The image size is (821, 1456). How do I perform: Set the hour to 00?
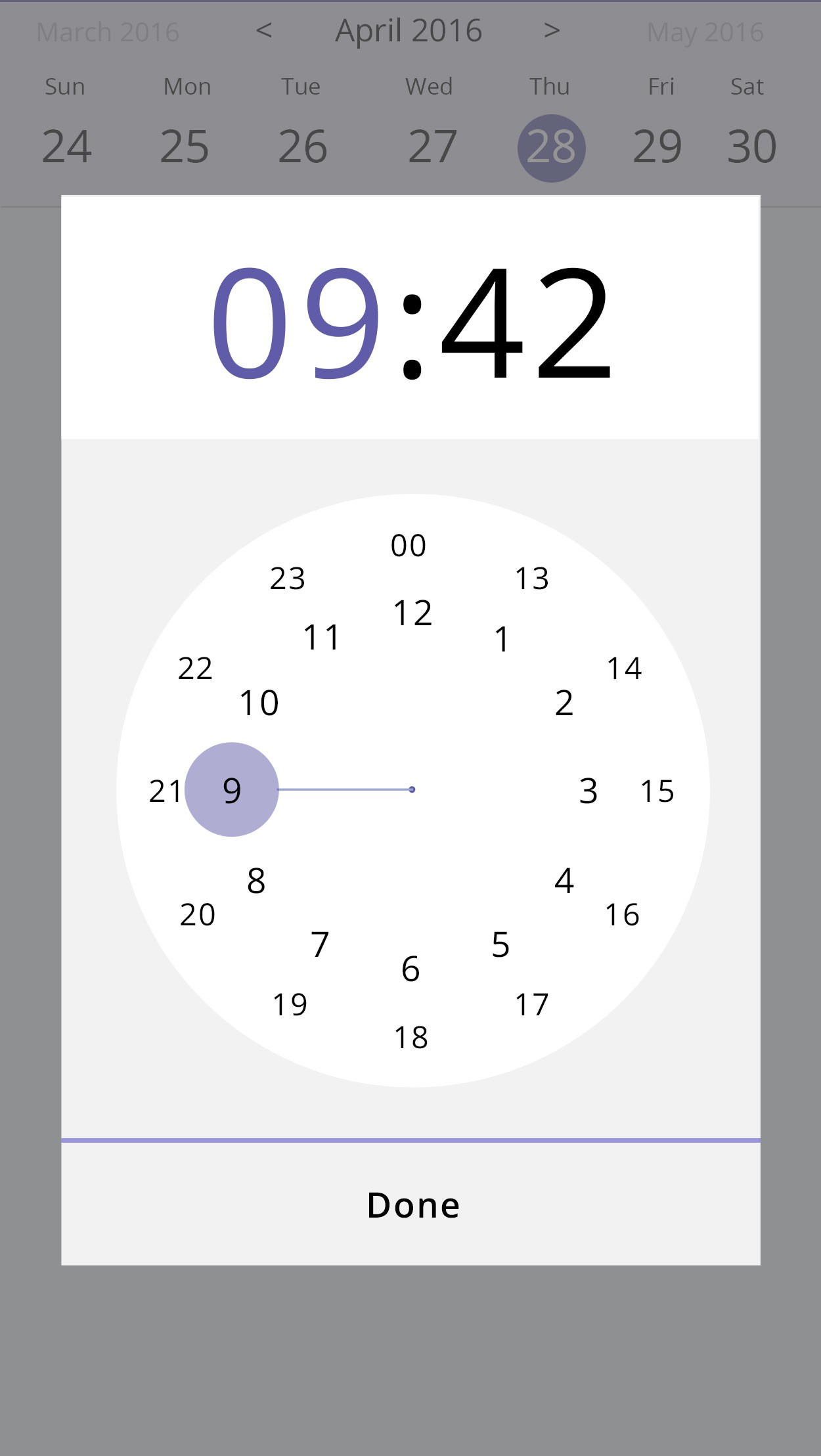[x=409, y=546]
